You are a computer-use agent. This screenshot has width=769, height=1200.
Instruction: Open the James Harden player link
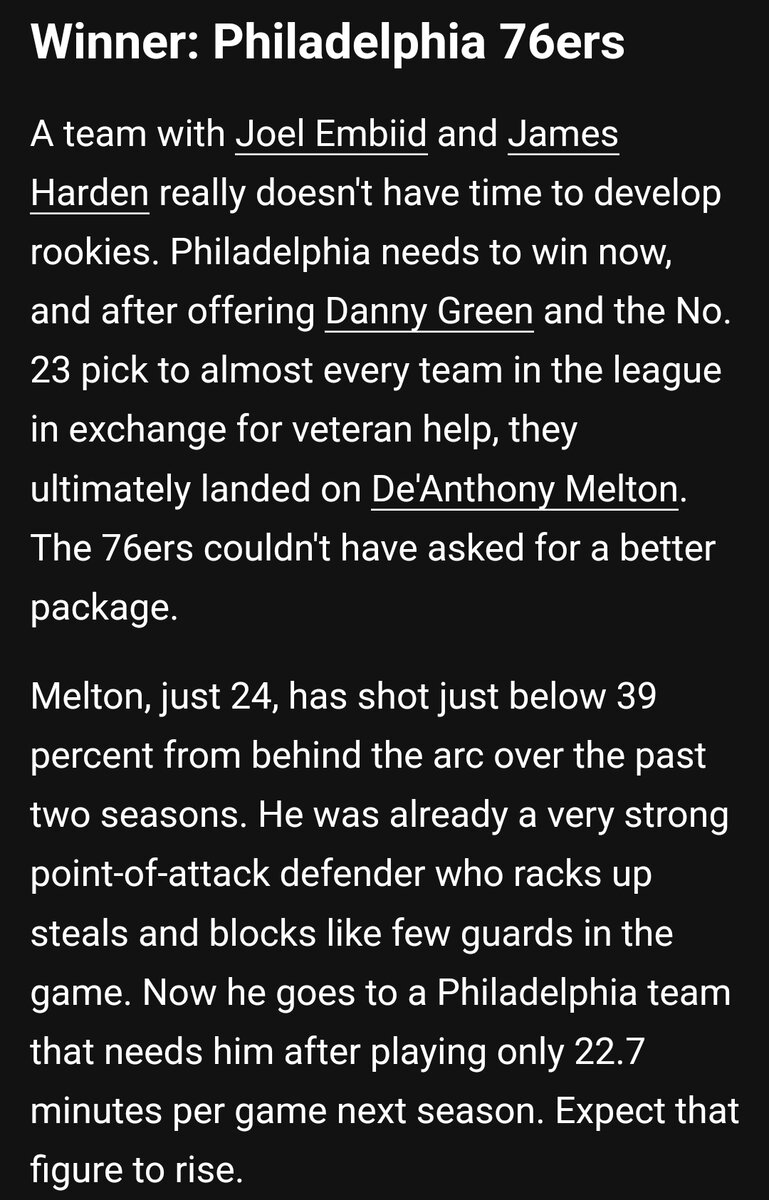[x=562, y=135]
